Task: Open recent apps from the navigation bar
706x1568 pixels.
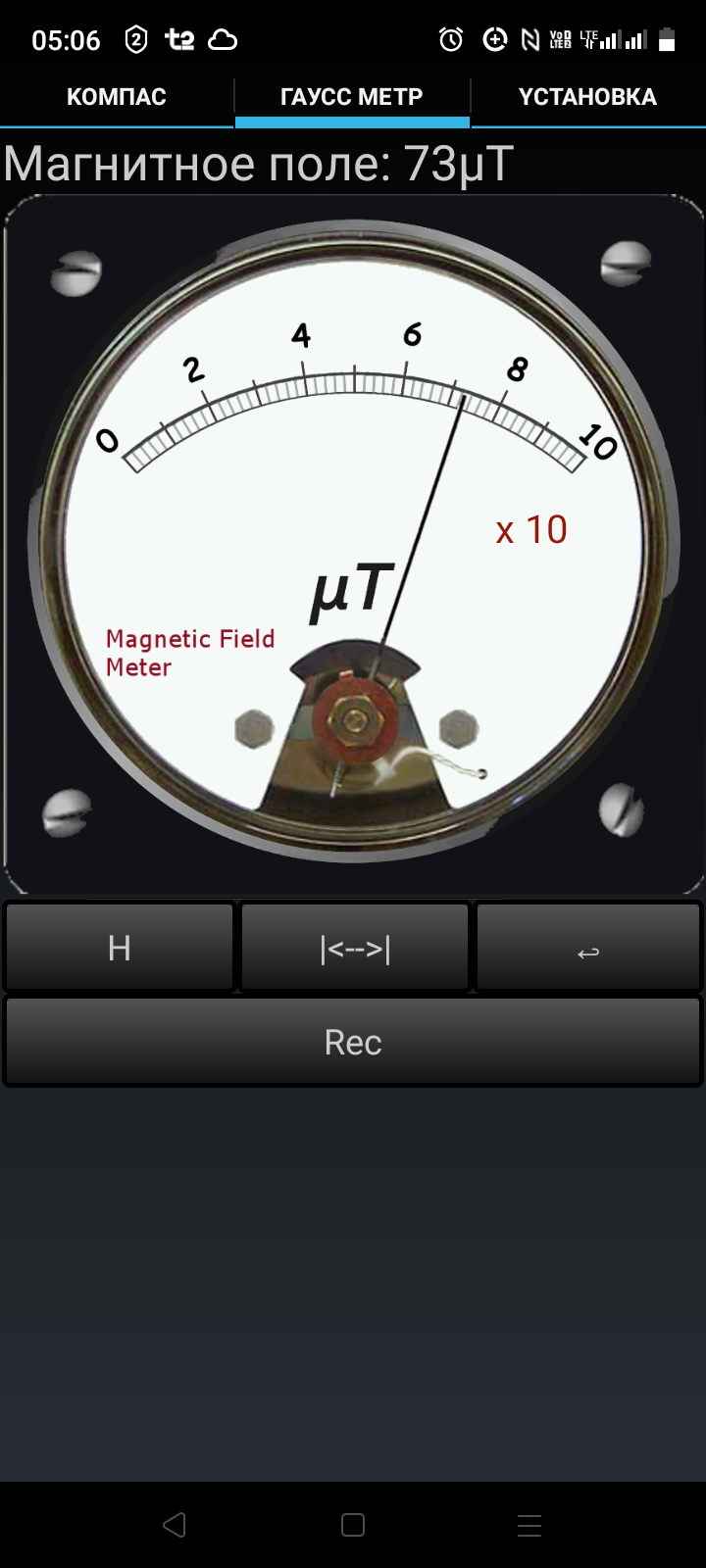Action: 529,1525
